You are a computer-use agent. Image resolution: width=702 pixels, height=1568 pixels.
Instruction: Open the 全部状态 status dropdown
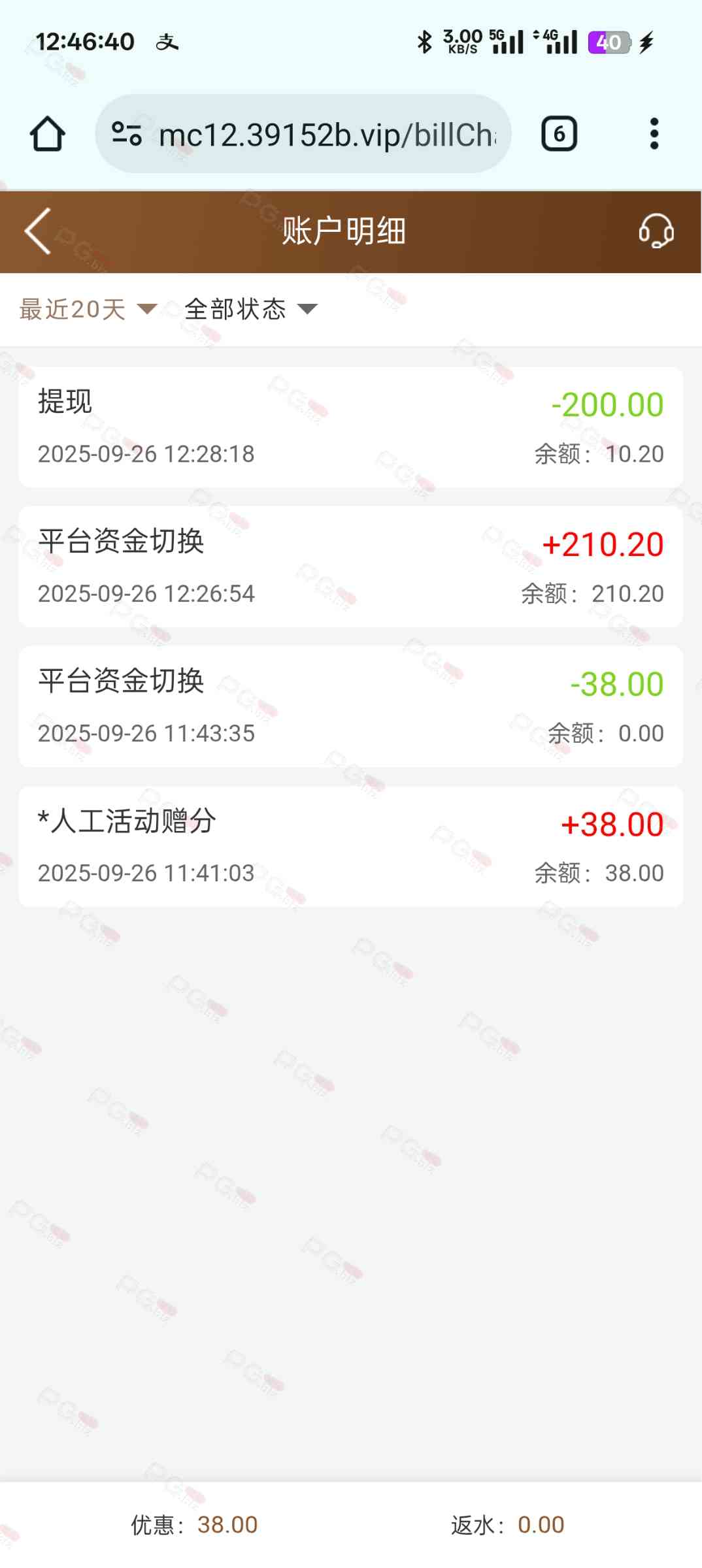point(250,309)
